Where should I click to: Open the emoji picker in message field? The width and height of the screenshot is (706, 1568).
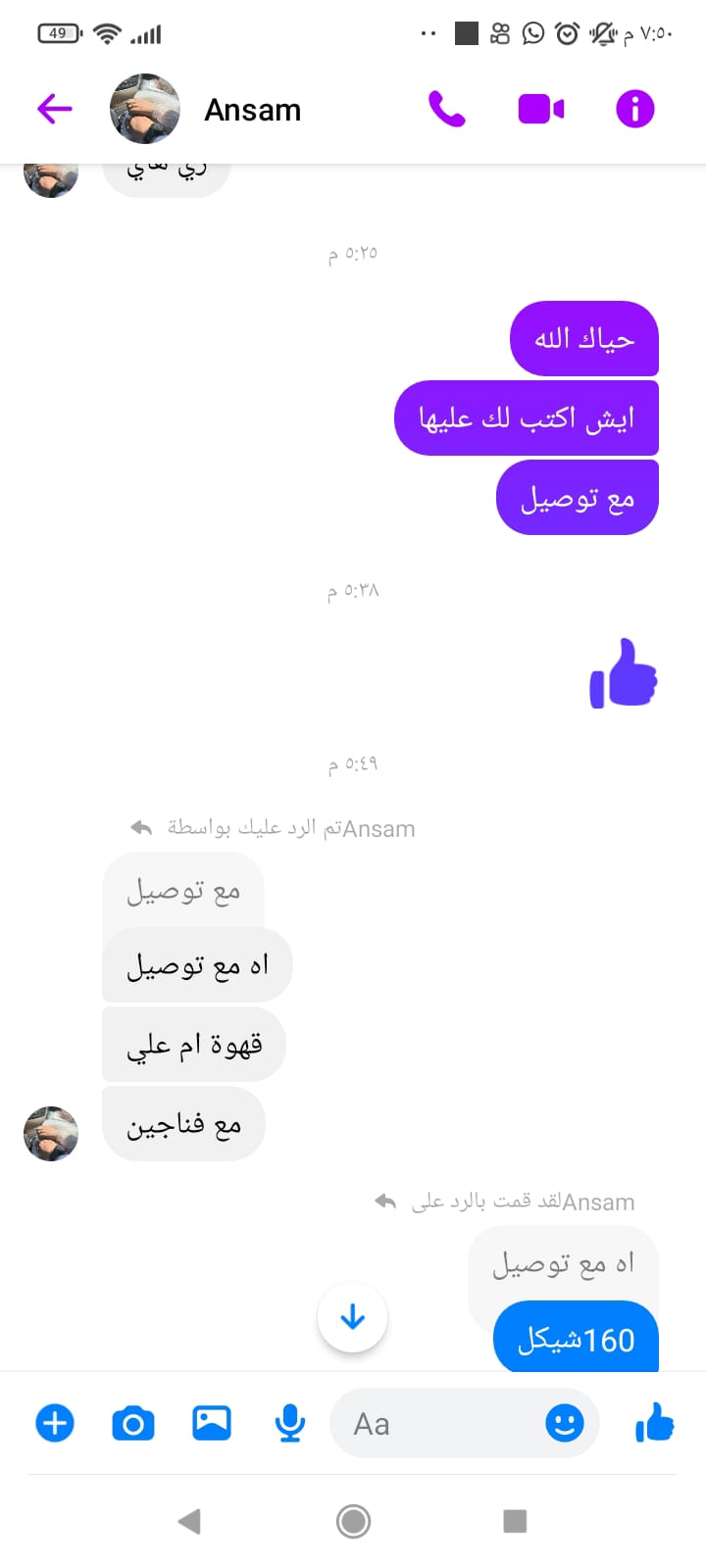(564, 1423)
